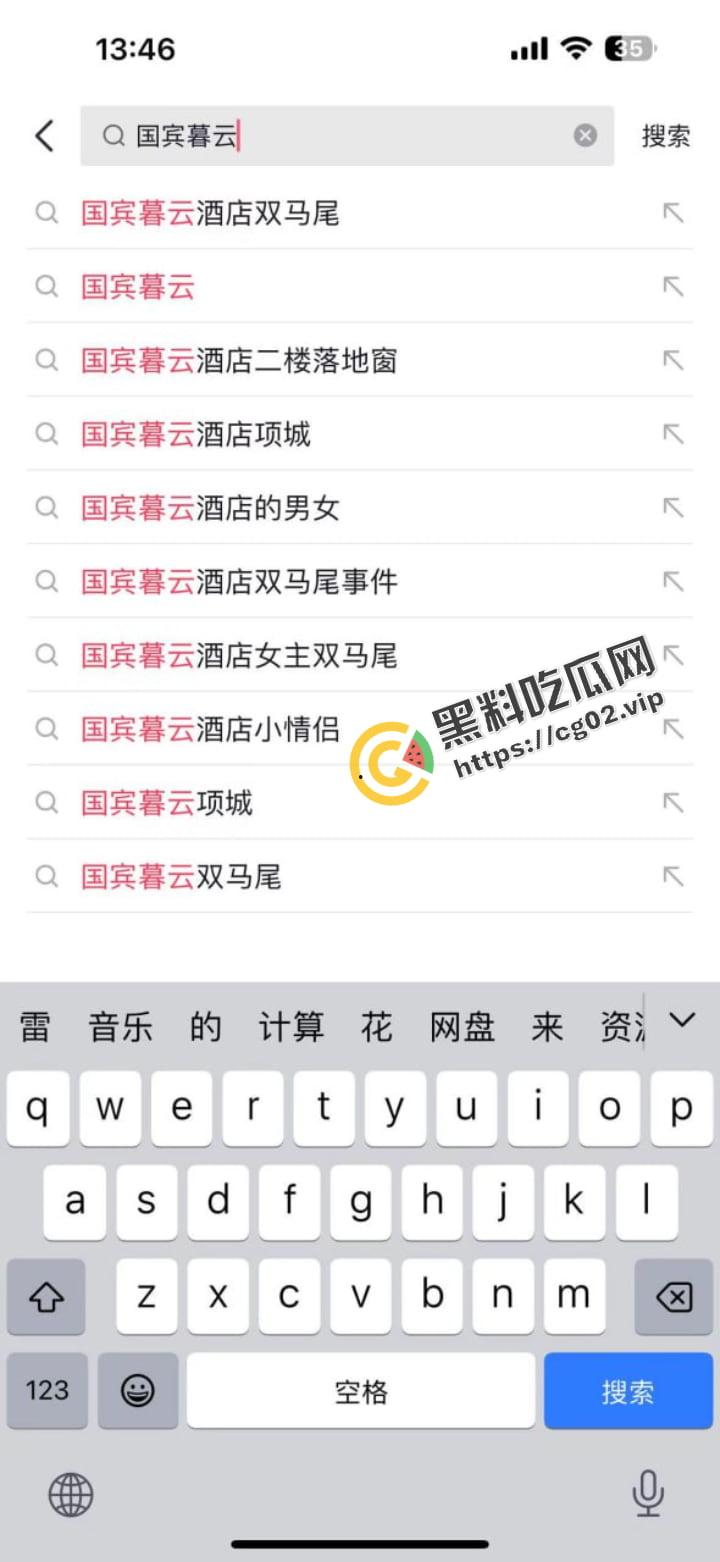
Task: Delete a character with the backspace key
Action: pyautogui.click(x=673, y=1297)
